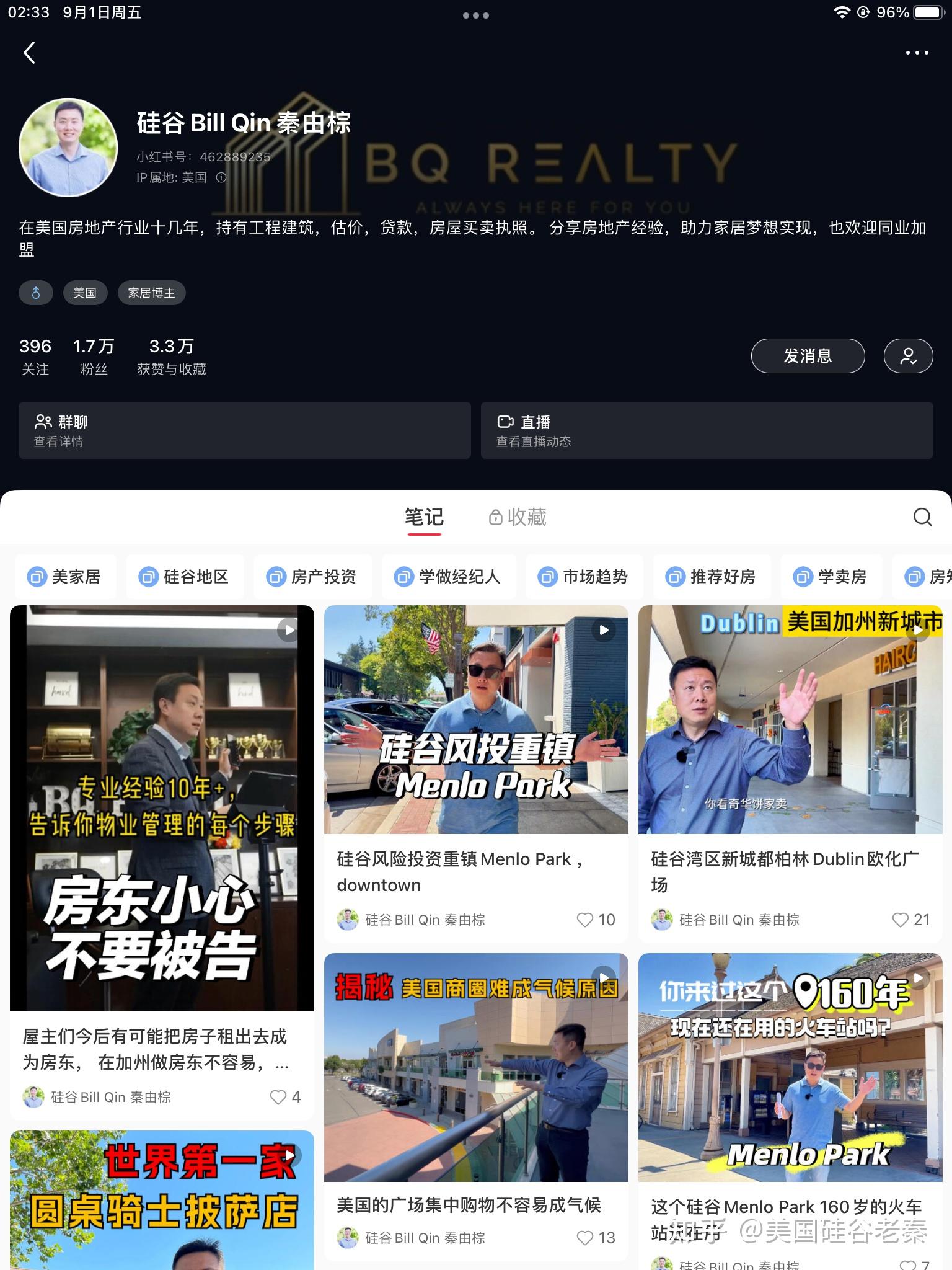Switch to the 收藏 tab

(x=519, y=517)
